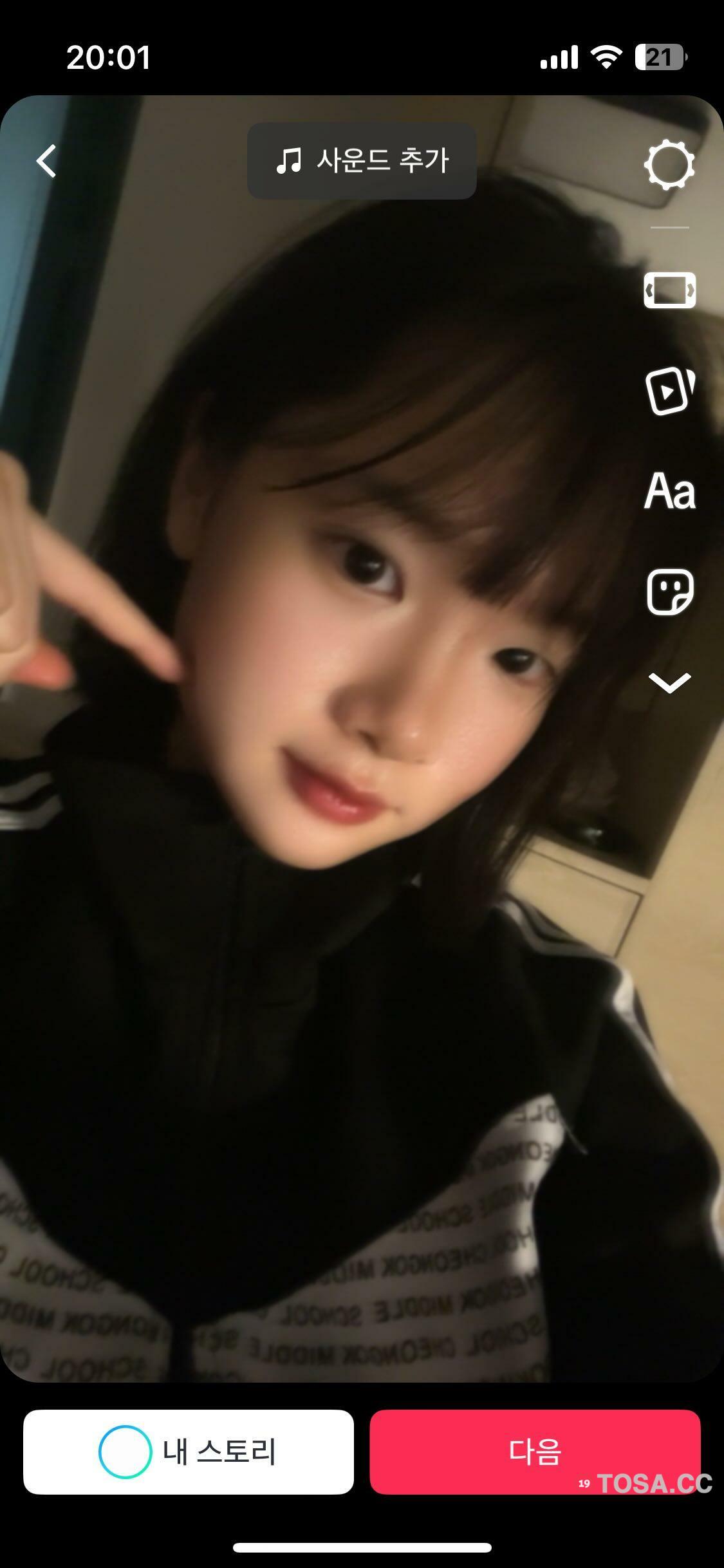Go back using the left arrow
Viewport: 724px width, 1568px height.
(x=46, y=161)
